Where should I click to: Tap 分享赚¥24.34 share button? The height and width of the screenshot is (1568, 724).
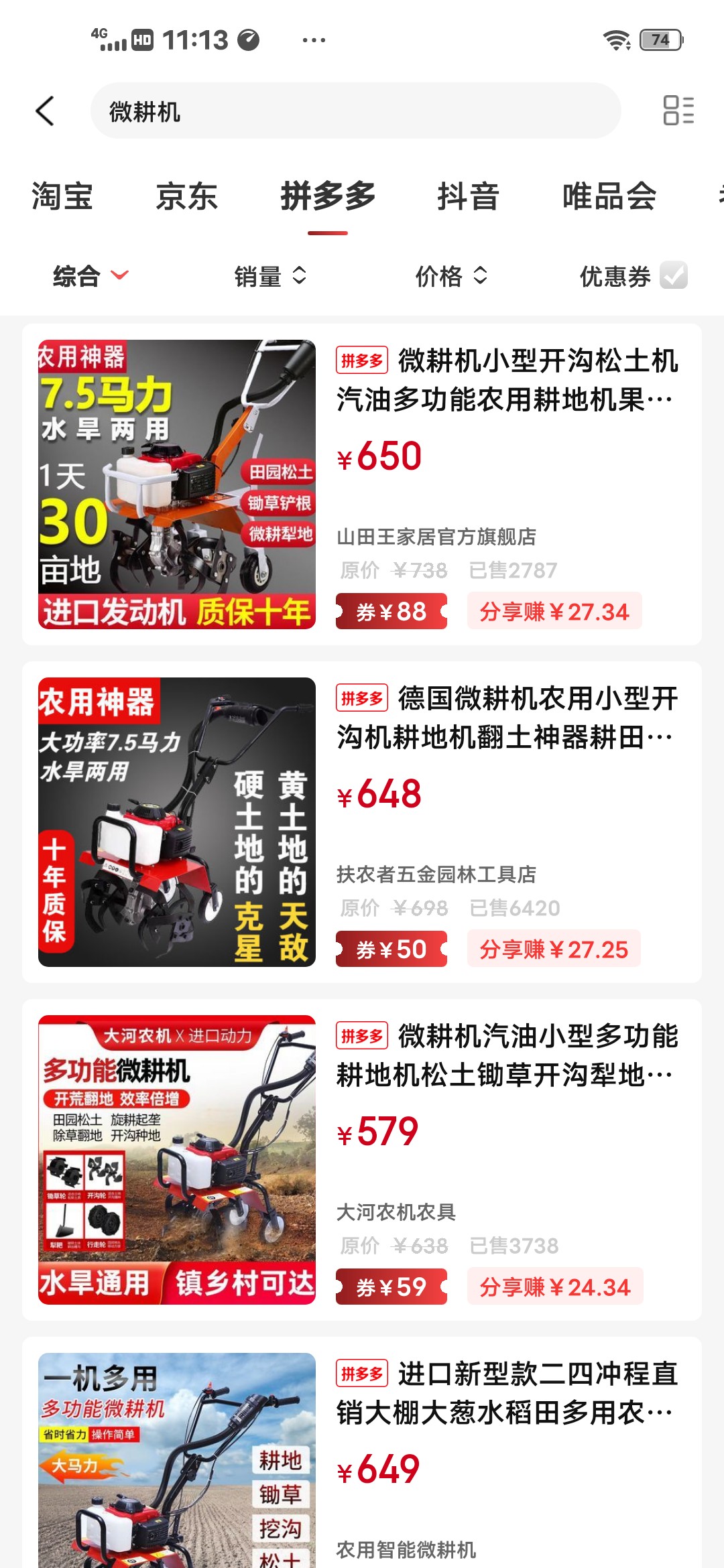(554, 1287)
